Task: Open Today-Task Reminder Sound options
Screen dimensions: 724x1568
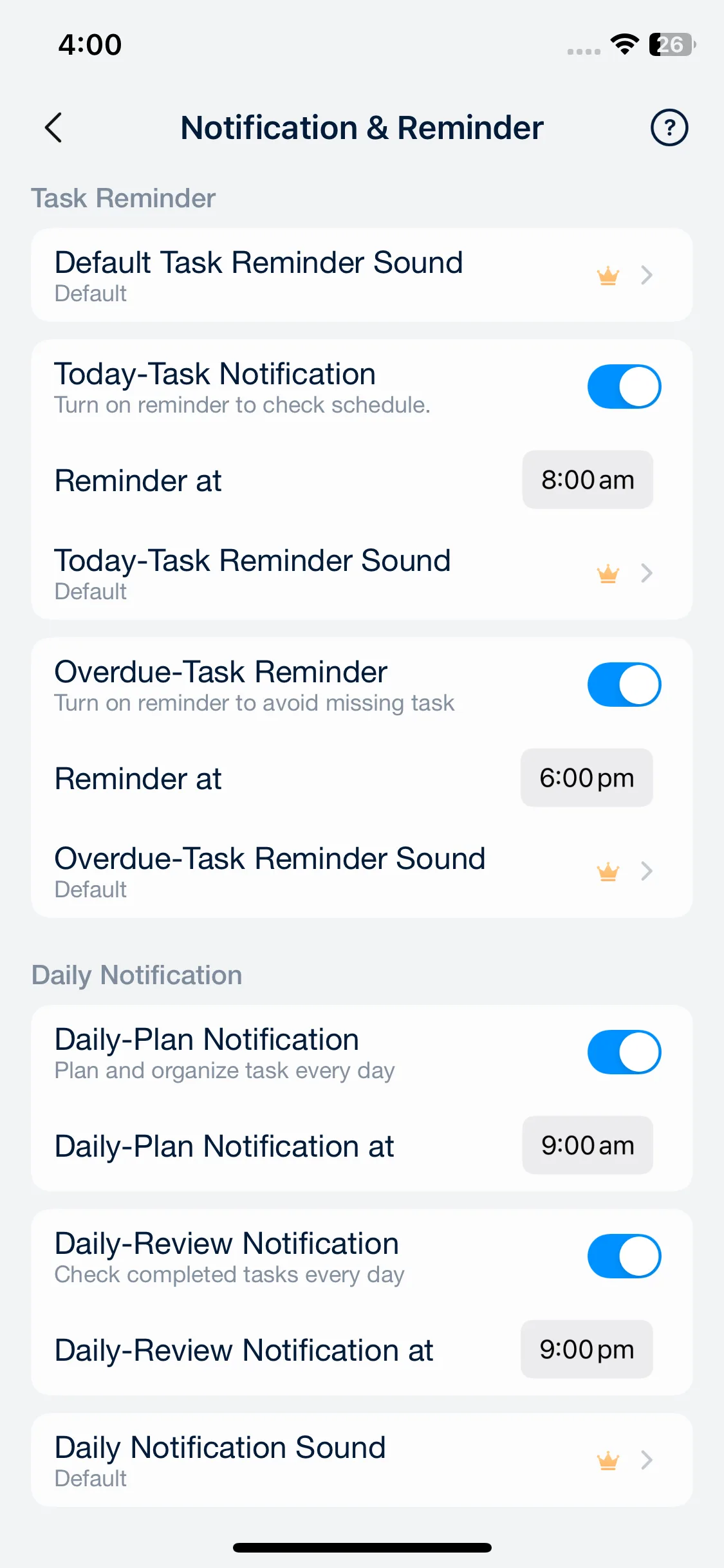Action: (x=362, y=574)
